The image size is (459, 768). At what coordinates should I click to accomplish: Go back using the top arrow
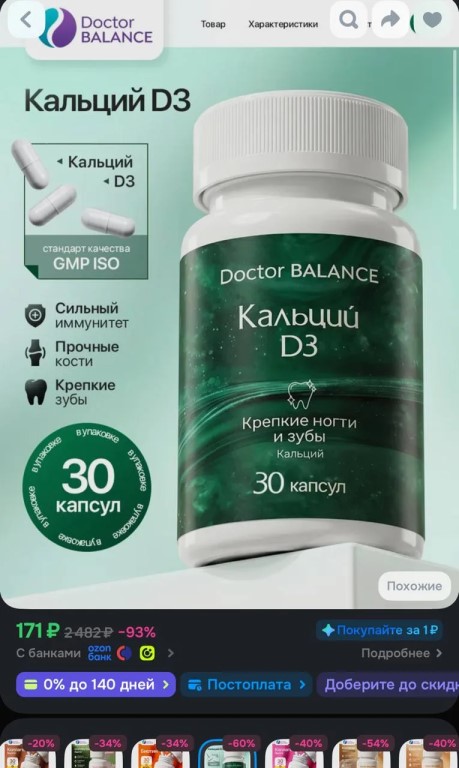point(25,20)
